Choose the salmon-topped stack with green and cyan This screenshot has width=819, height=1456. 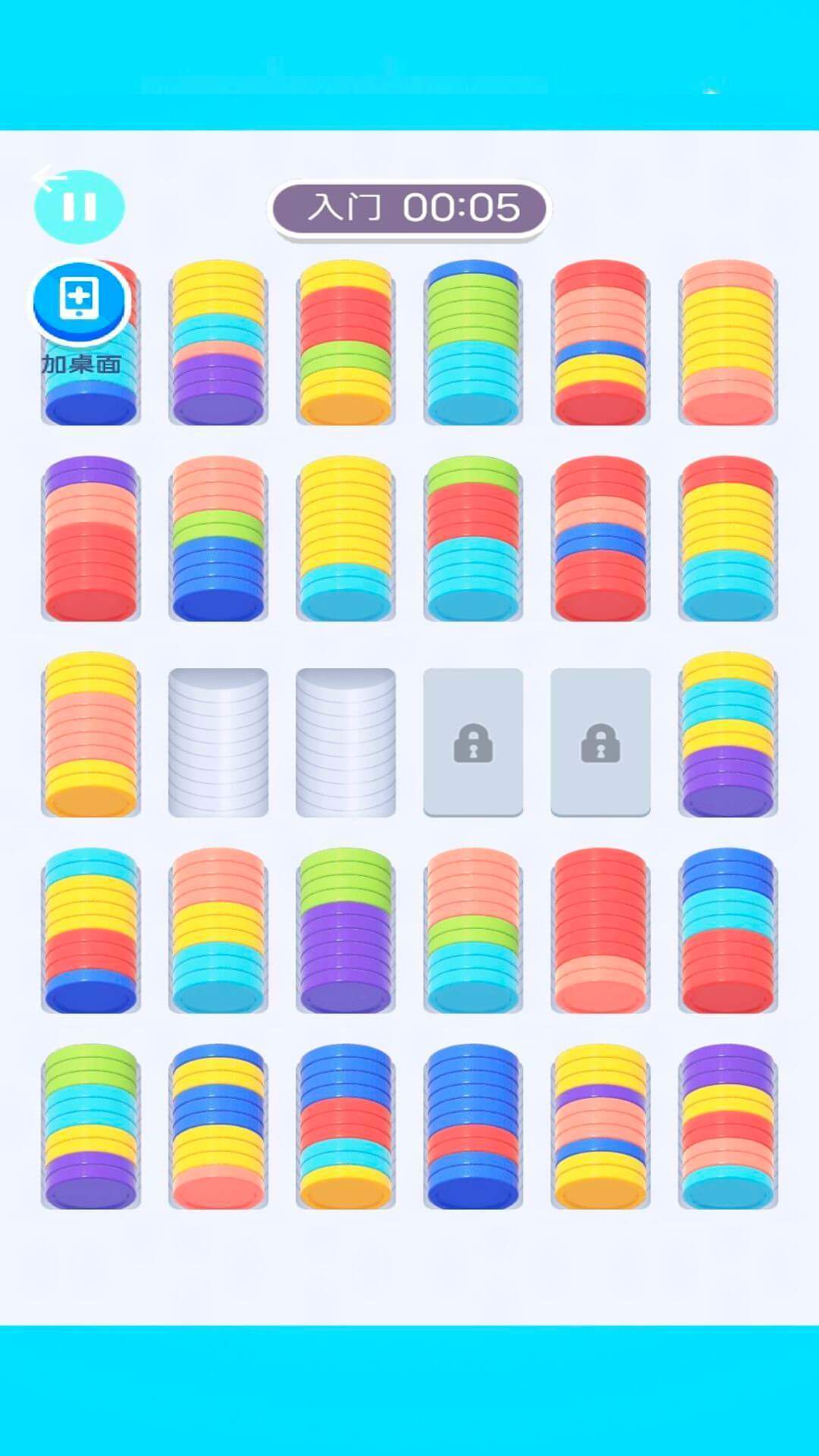(x=472, y=930)
